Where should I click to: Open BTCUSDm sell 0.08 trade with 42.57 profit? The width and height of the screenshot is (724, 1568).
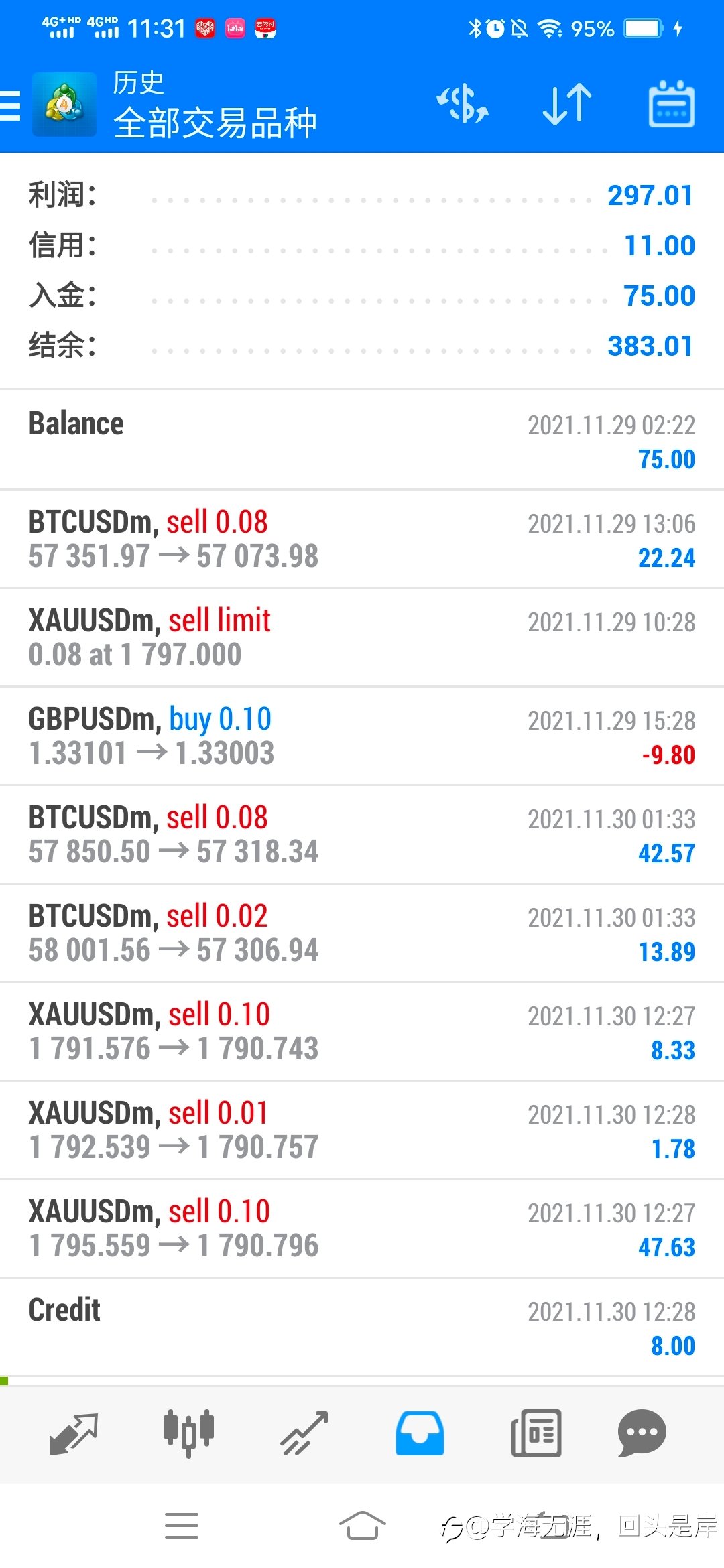(x=362, y=834)
